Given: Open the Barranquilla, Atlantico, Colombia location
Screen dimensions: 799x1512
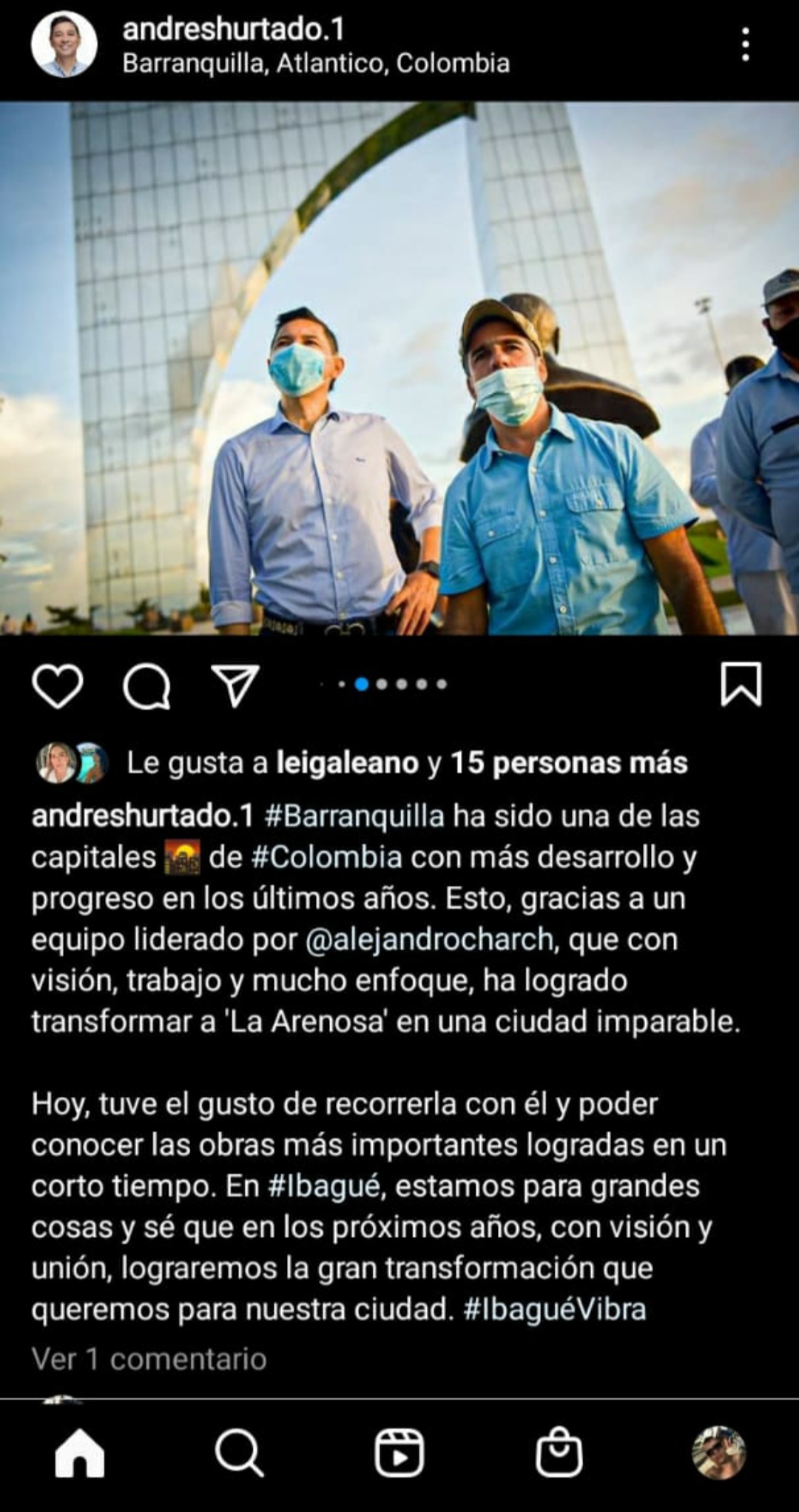Looking at the screenshot, I should coord(316,64).
